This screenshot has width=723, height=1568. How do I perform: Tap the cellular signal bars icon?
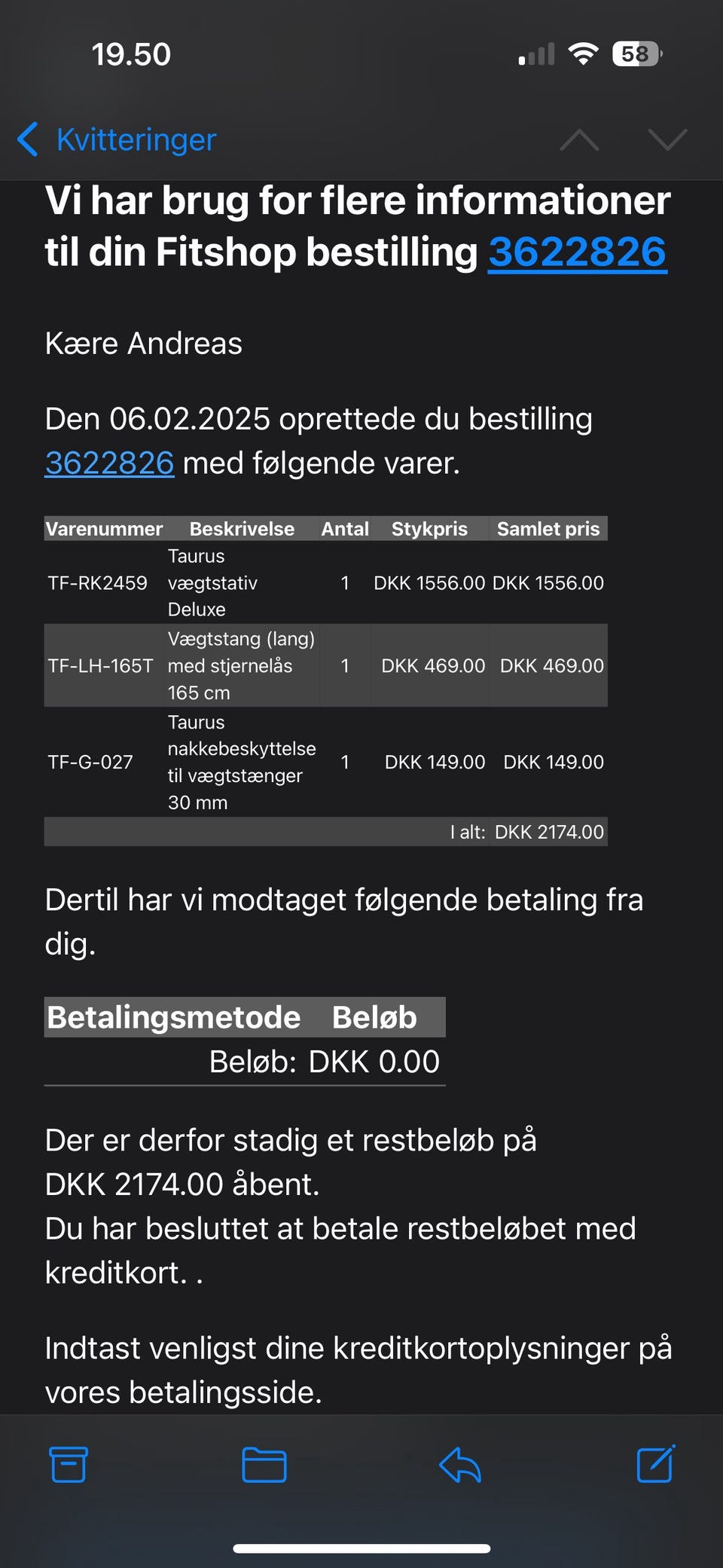(x=535, y=53)
